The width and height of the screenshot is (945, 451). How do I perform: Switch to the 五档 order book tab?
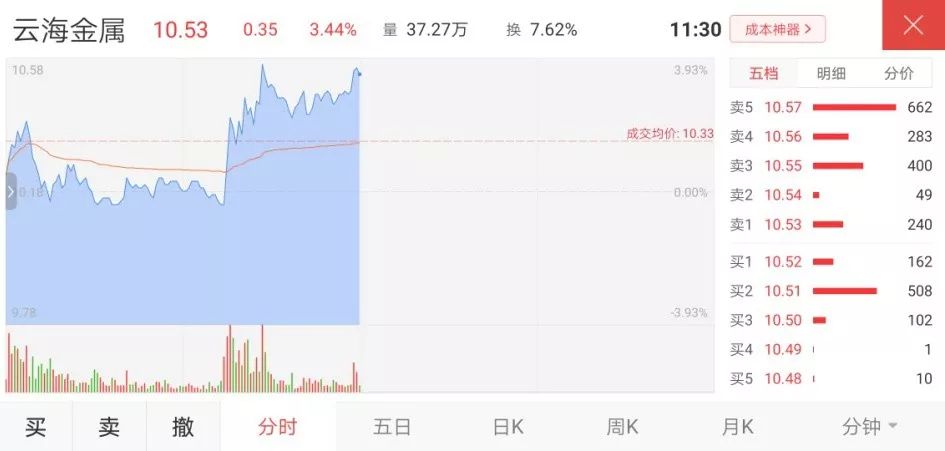pos(763,73)
